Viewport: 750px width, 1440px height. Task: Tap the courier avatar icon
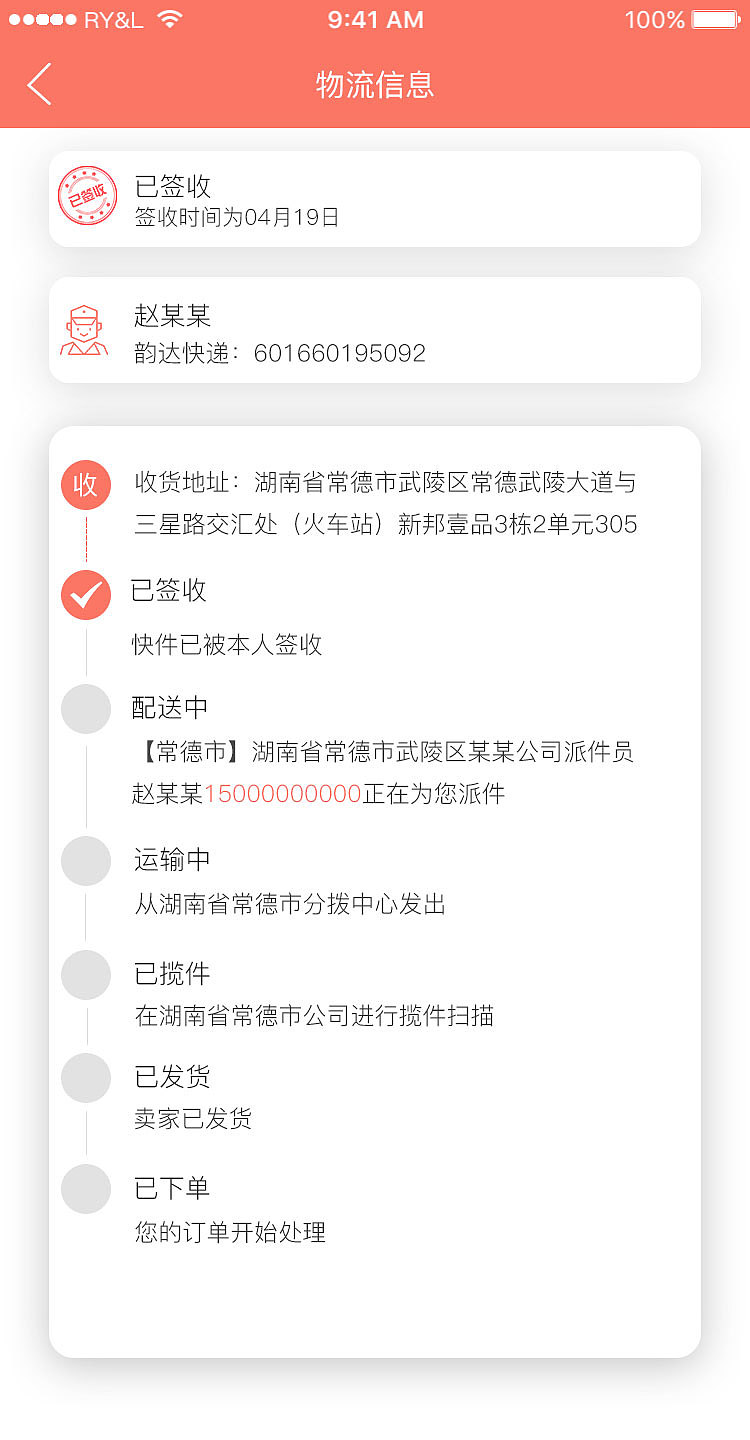(x=87, y=331)
